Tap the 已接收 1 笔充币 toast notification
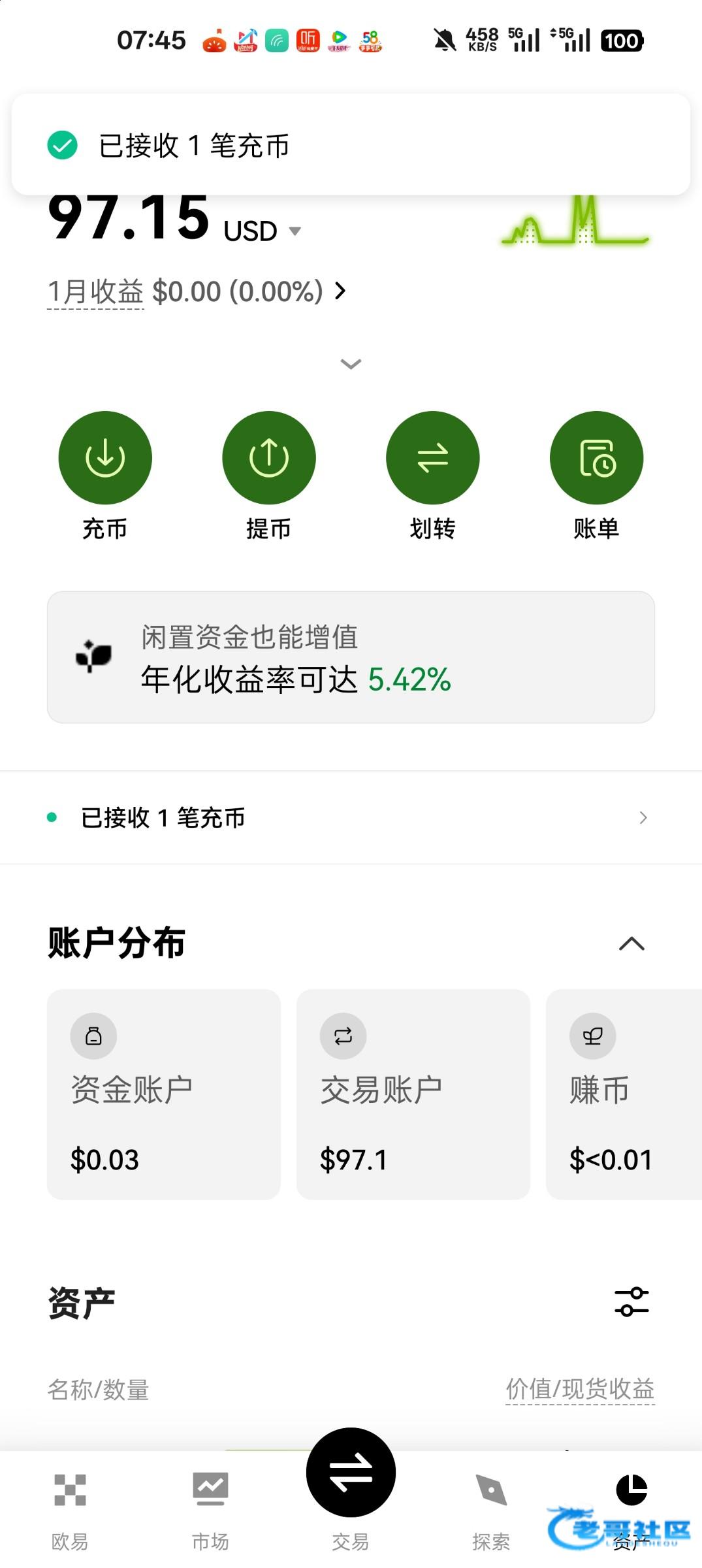This screenshot has width=702, height=1568. [x=351, y=144]
